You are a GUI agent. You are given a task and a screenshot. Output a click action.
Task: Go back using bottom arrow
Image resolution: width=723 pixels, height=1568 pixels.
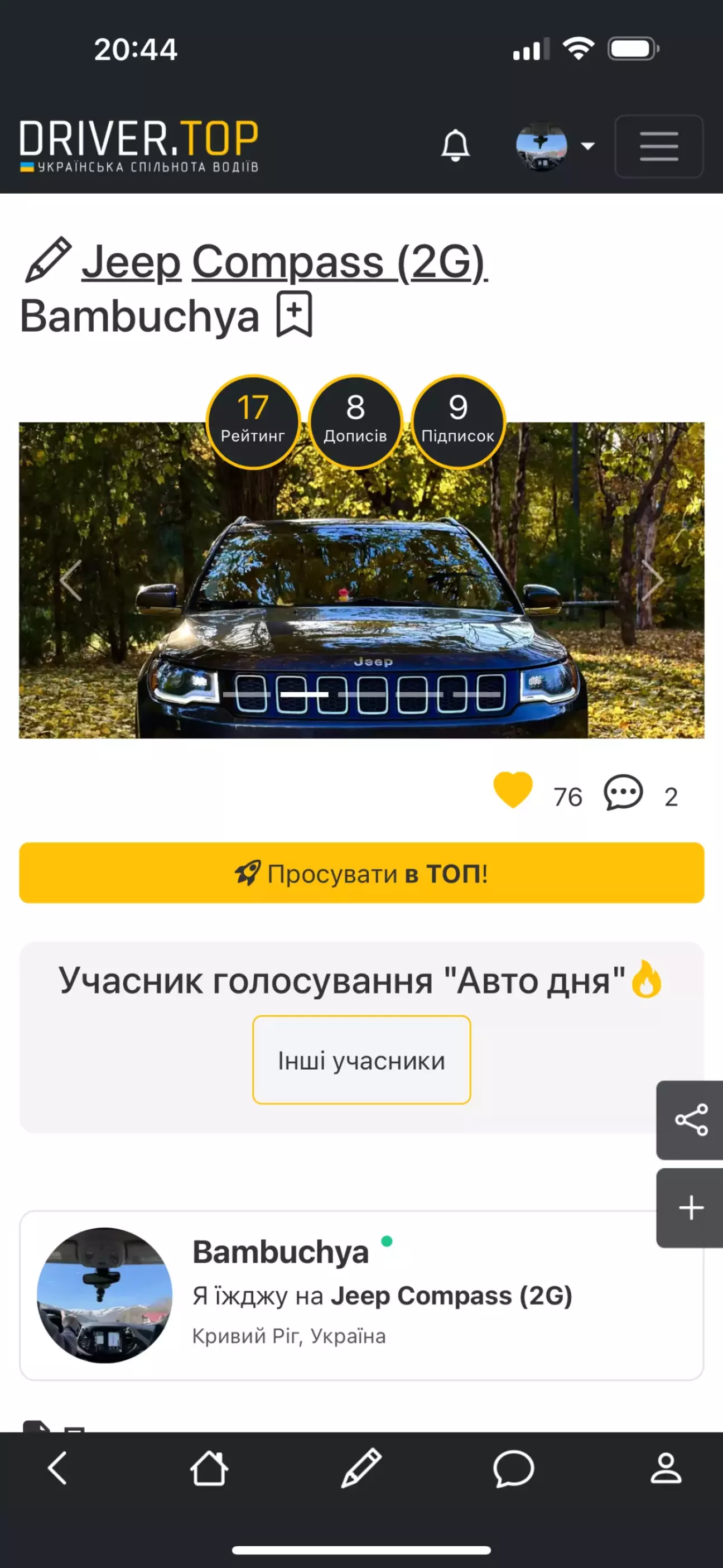(58, 1468)
